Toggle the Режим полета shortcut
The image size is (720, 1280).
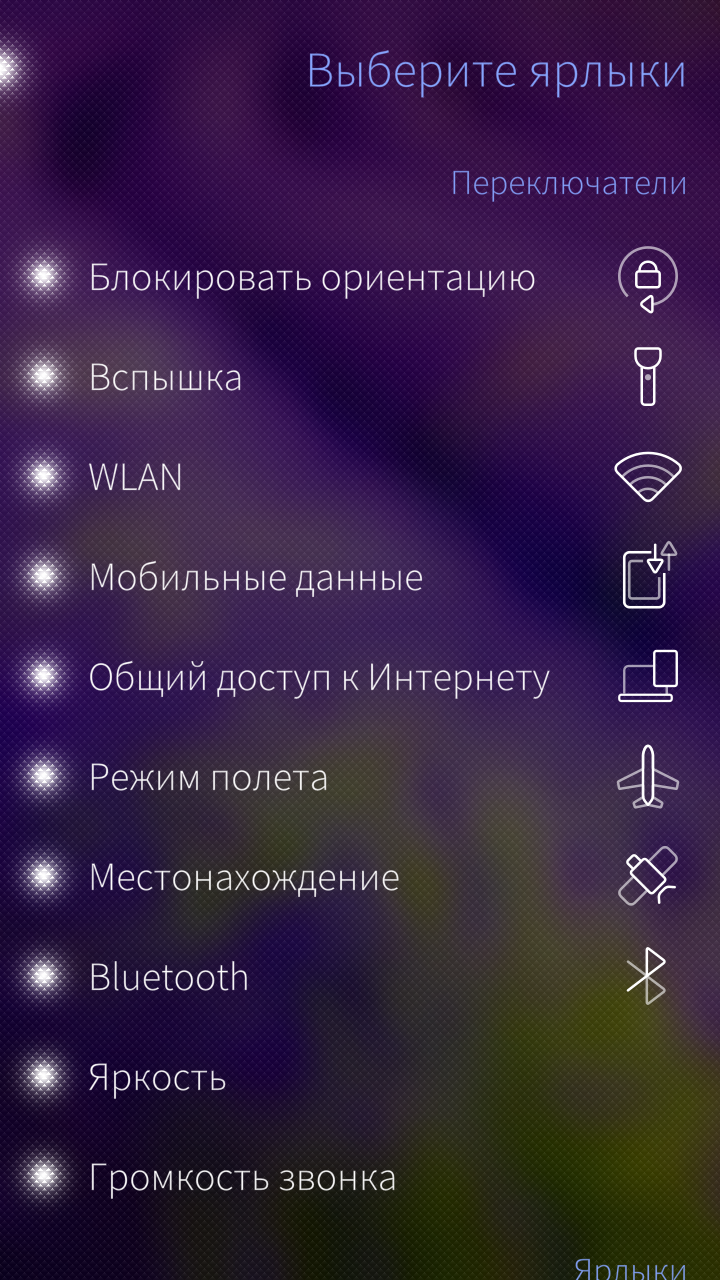360,778
